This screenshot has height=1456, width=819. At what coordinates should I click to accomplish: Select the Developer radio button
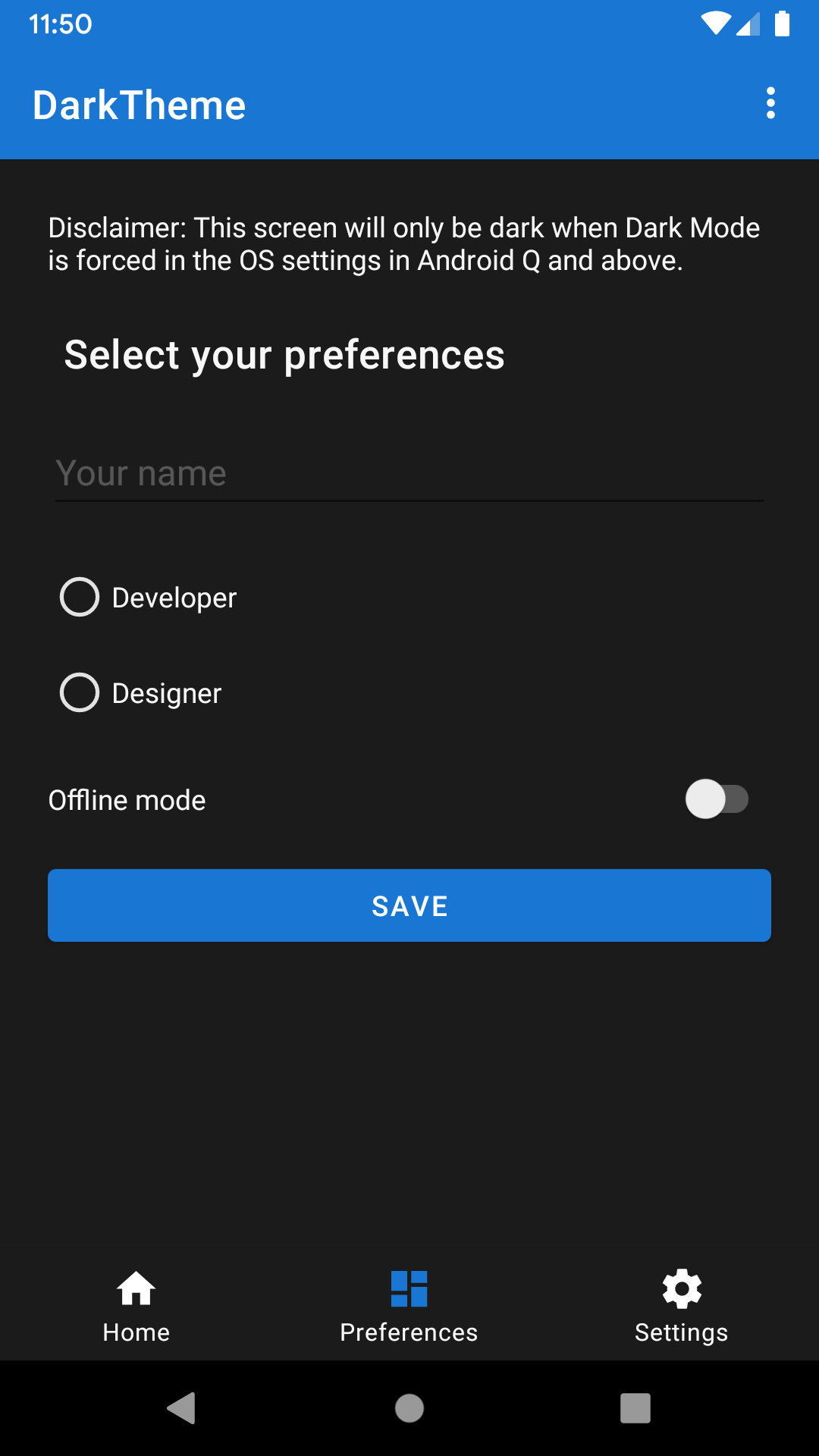pyautogui.click(x=79, y=597)
